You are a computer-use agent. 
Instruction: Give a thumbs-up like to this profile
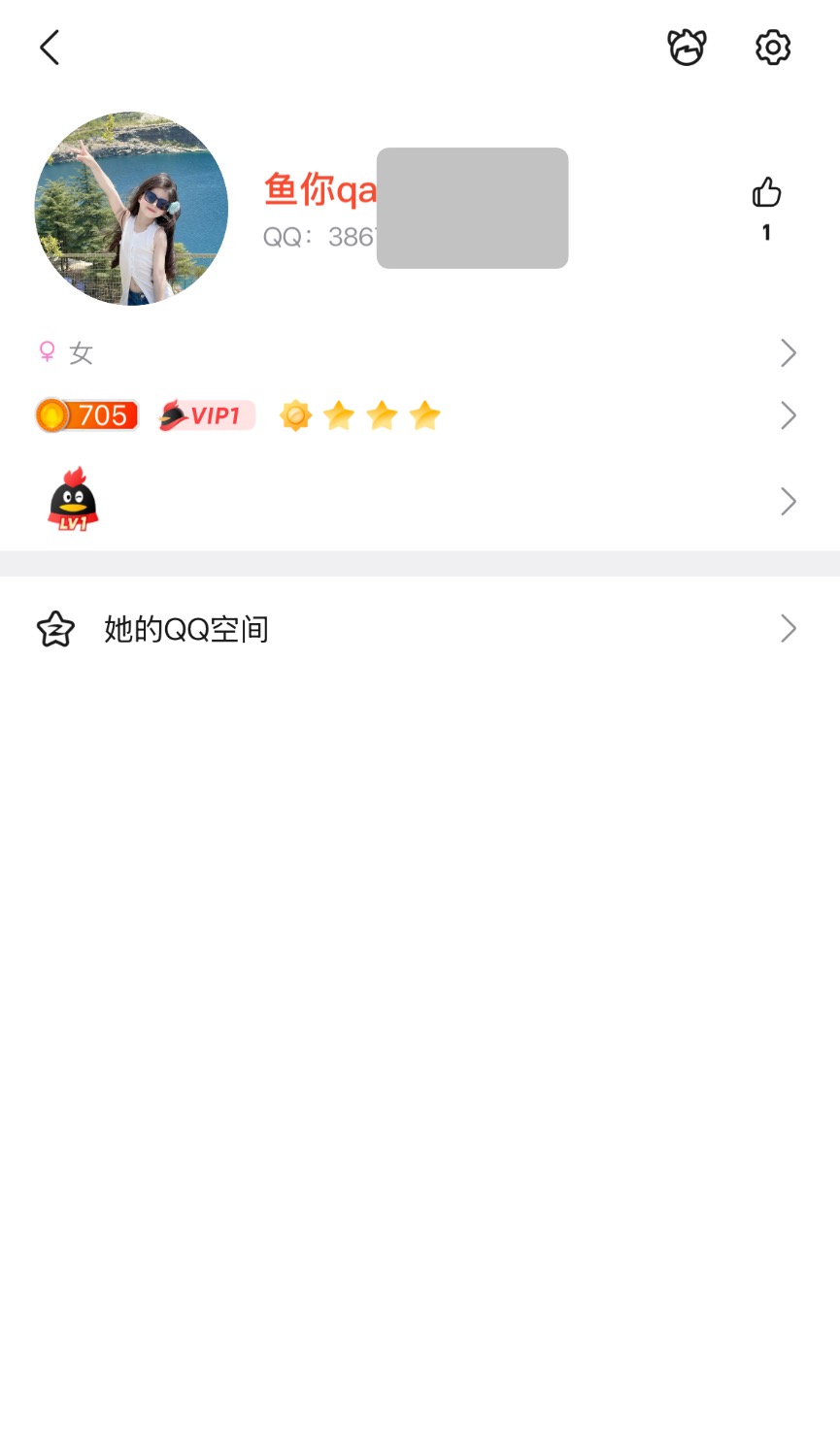tap(766, 193)
